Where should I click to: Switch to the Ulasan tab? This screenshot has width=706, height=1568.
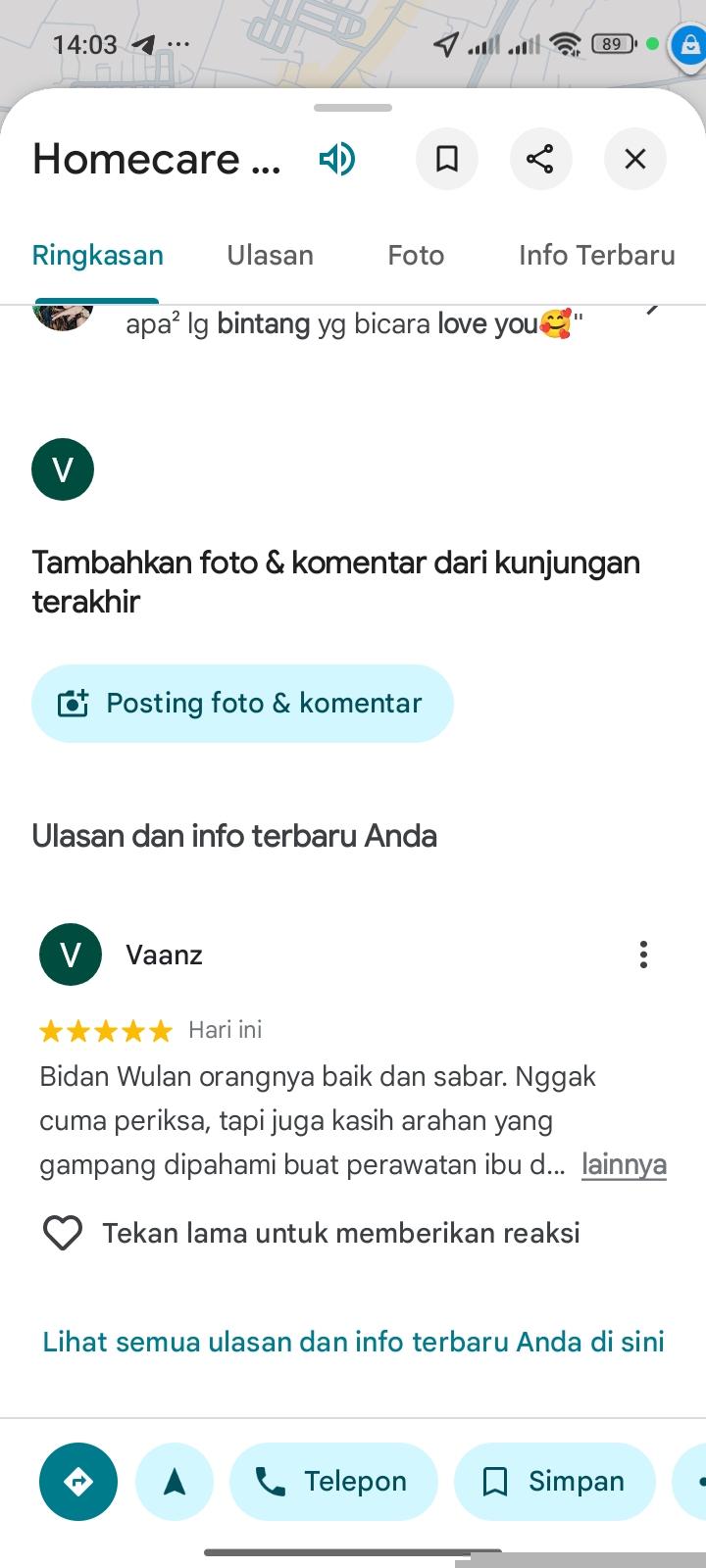(x=271, y=256)
